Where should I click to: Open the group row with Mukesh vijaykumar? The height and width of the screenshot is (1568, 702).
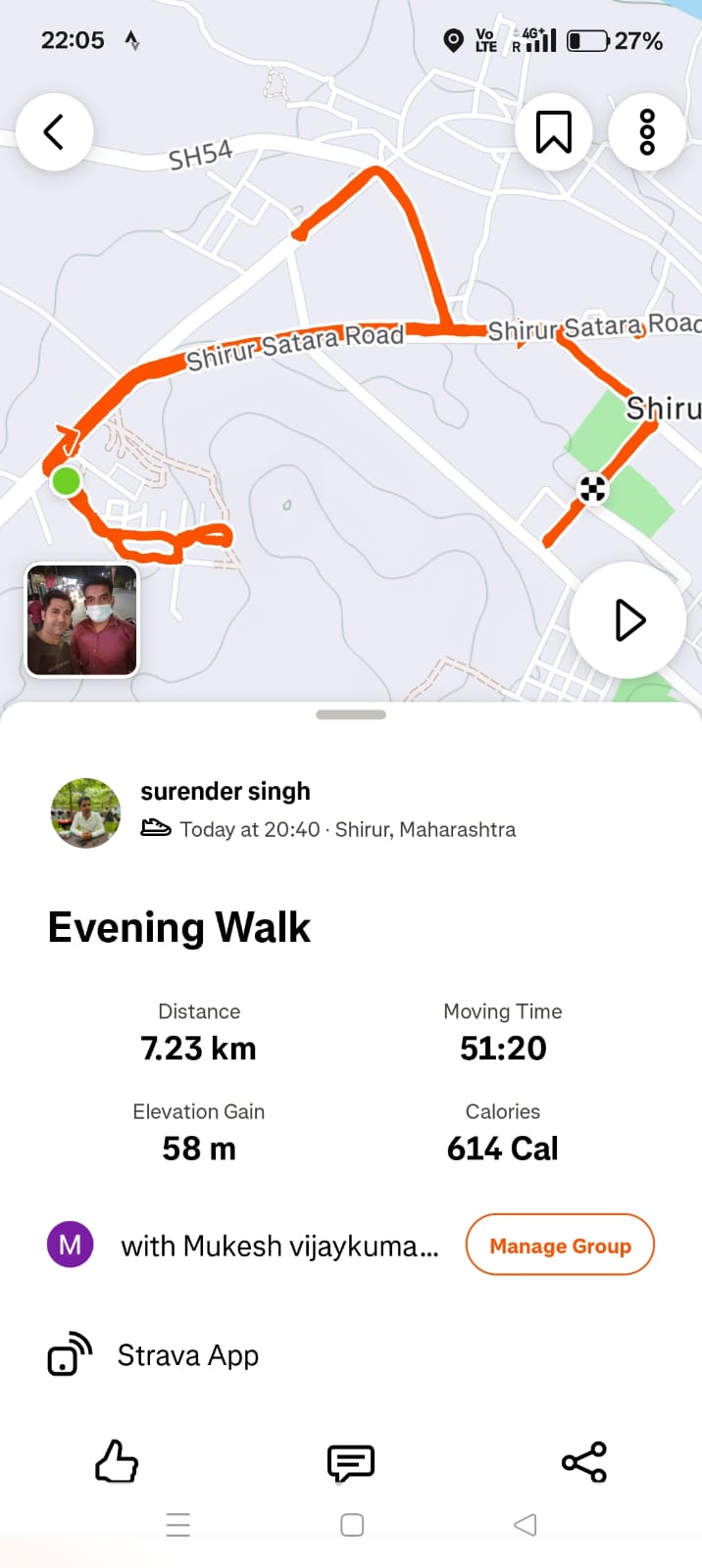[278, 1246]
